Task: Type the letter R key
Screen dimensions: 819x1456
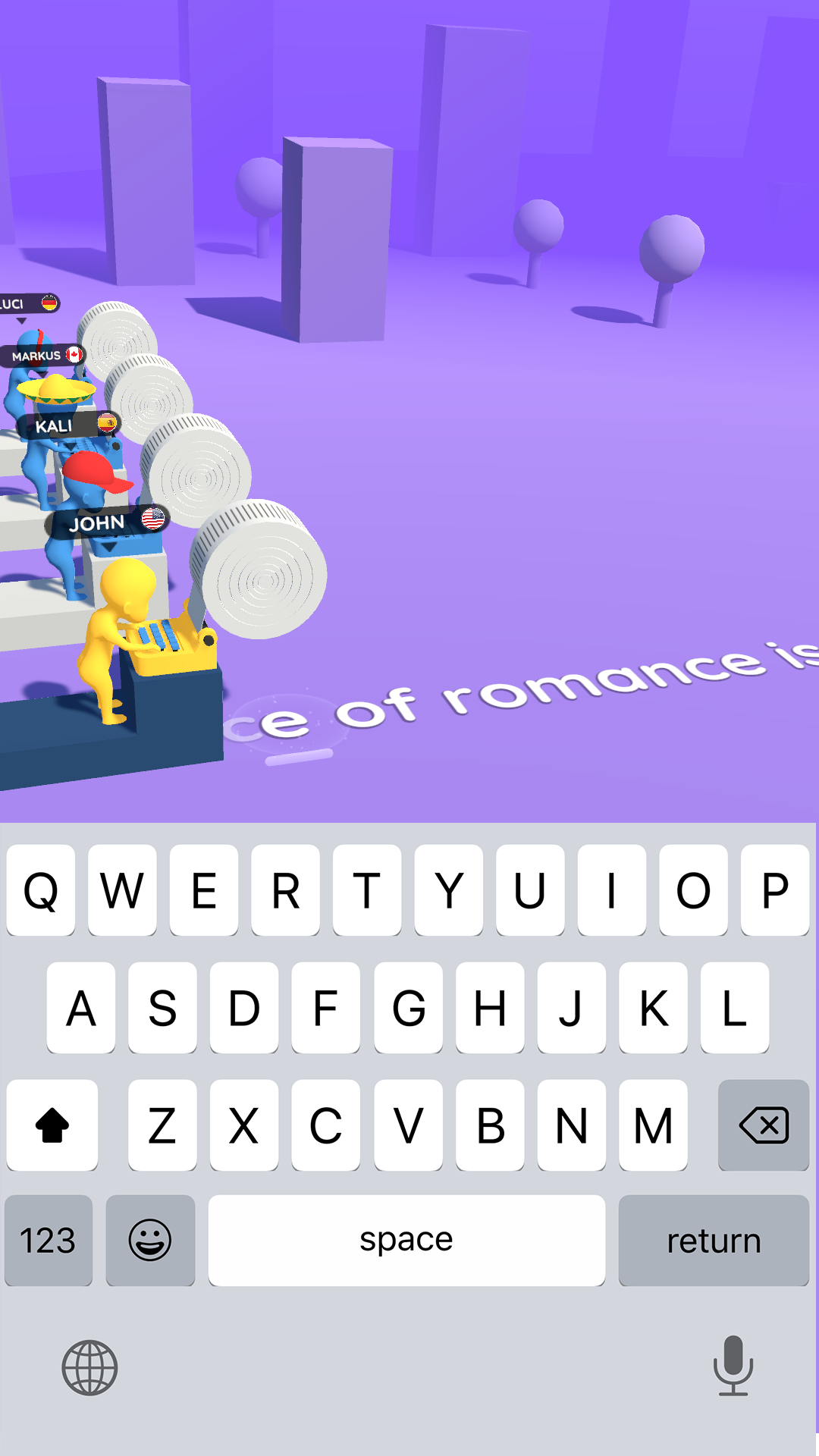Action: click(x=285, y=890)
